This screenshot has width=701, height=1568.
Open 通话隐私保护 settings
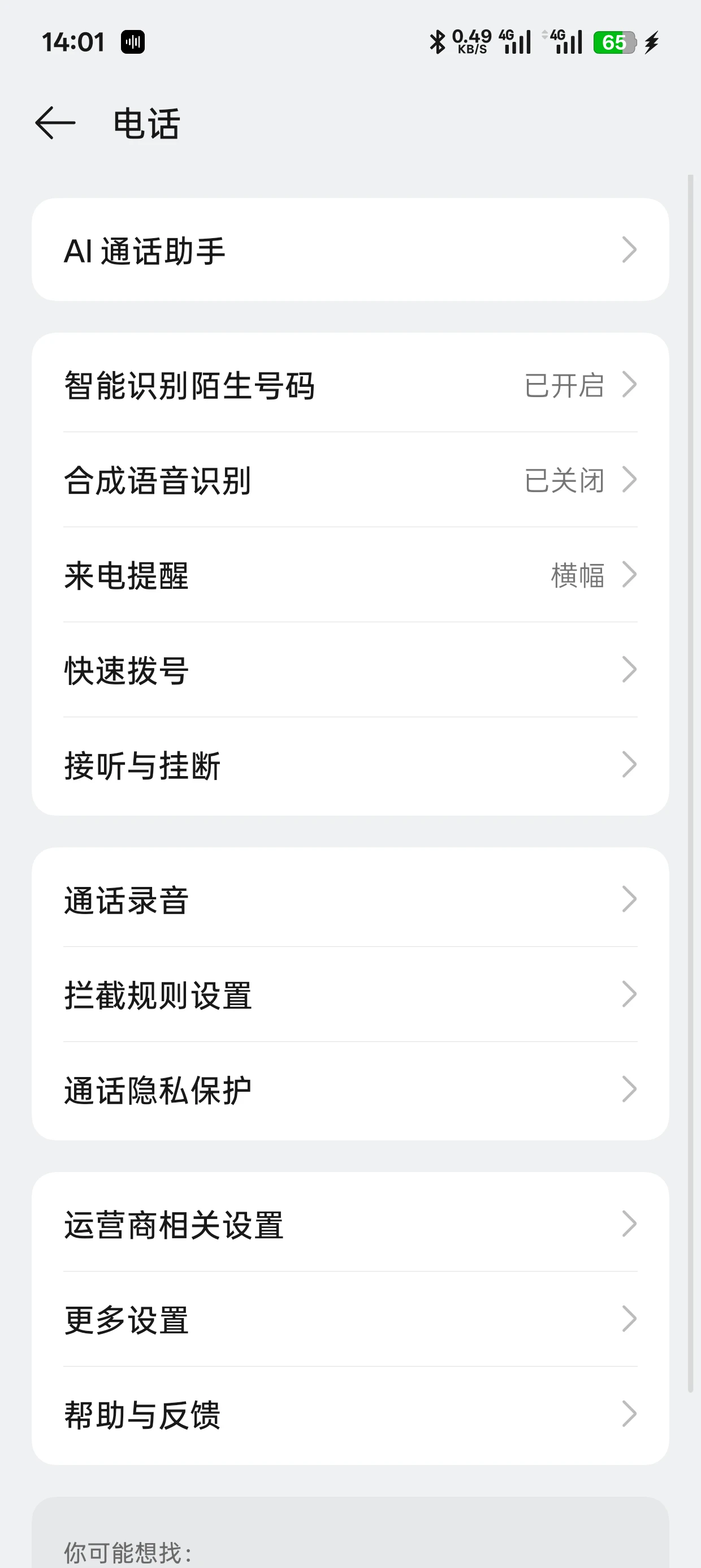[x=350, y=1089]
